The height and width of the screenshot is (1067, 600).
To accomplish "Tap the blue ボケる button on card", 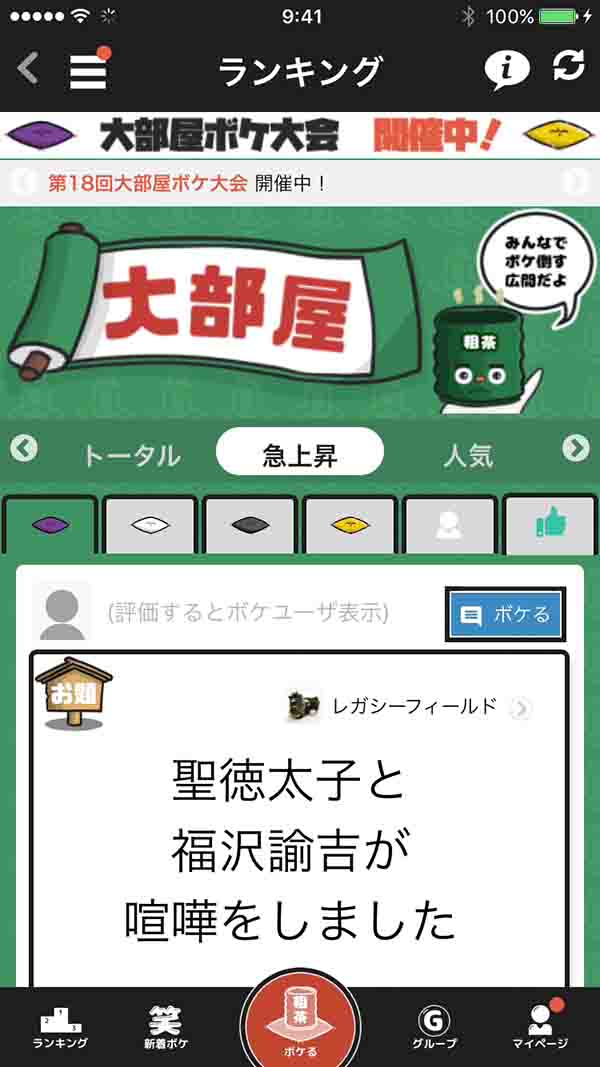I will (505, 614).
